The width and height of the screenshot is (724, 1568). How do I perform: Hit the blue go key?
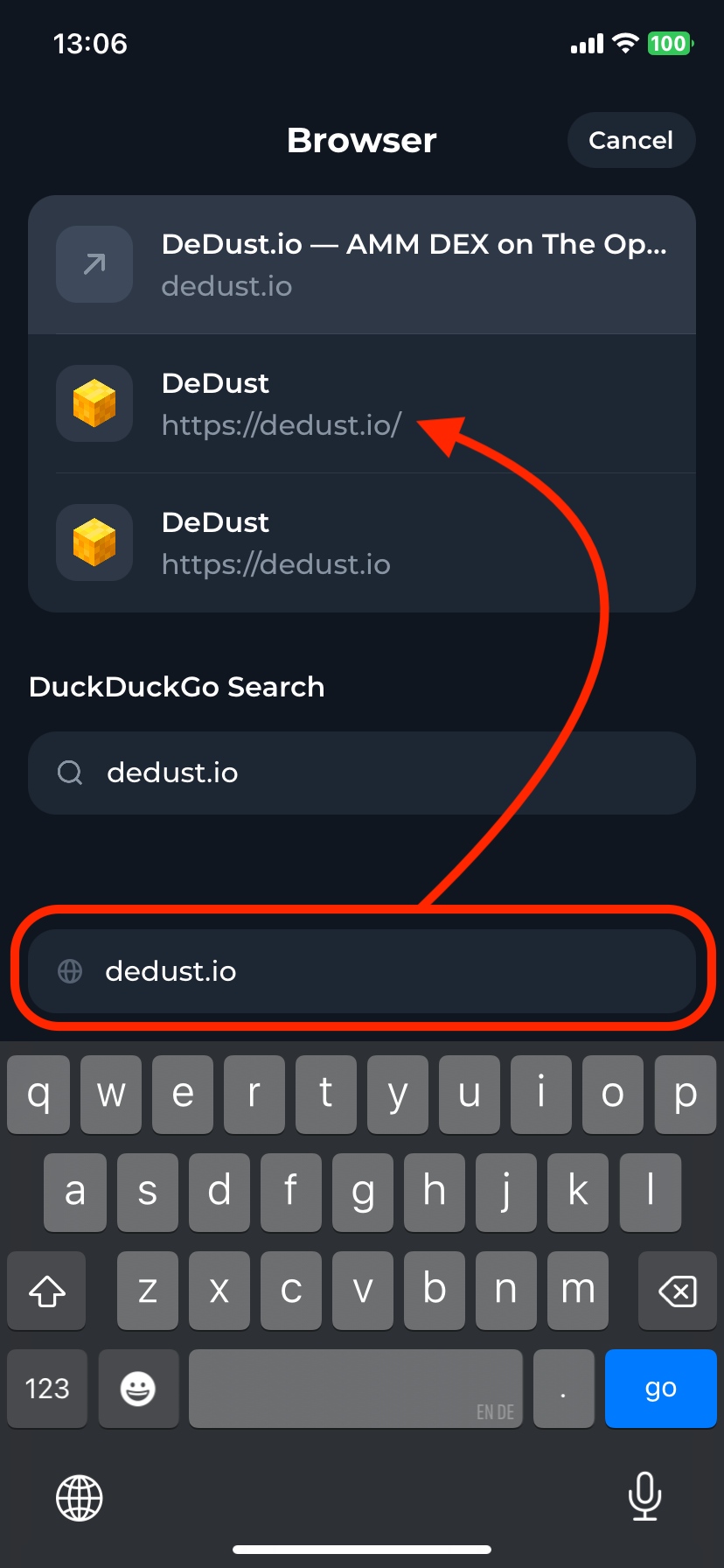tap(660, 1388)
